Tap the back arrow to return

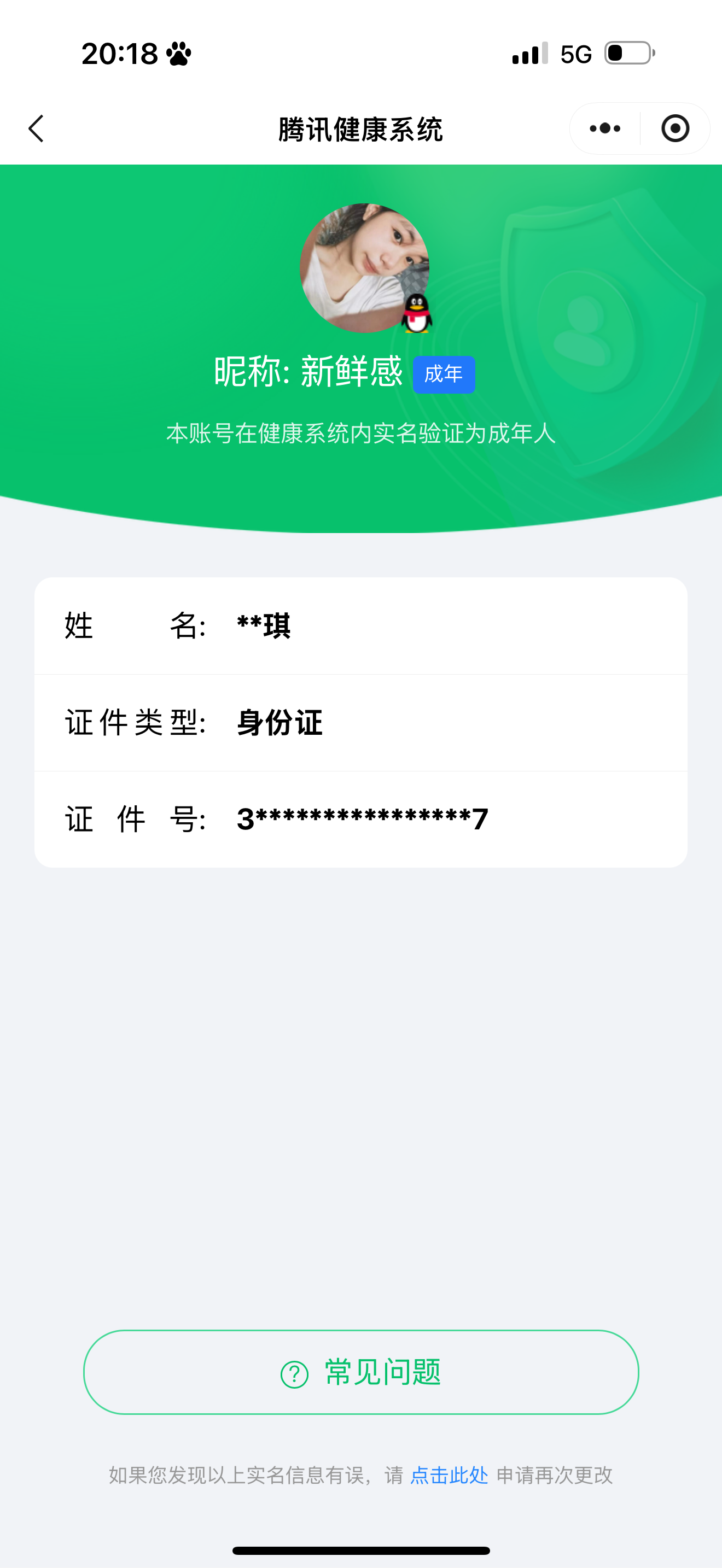pyautogui.click(x=36, y=128)
